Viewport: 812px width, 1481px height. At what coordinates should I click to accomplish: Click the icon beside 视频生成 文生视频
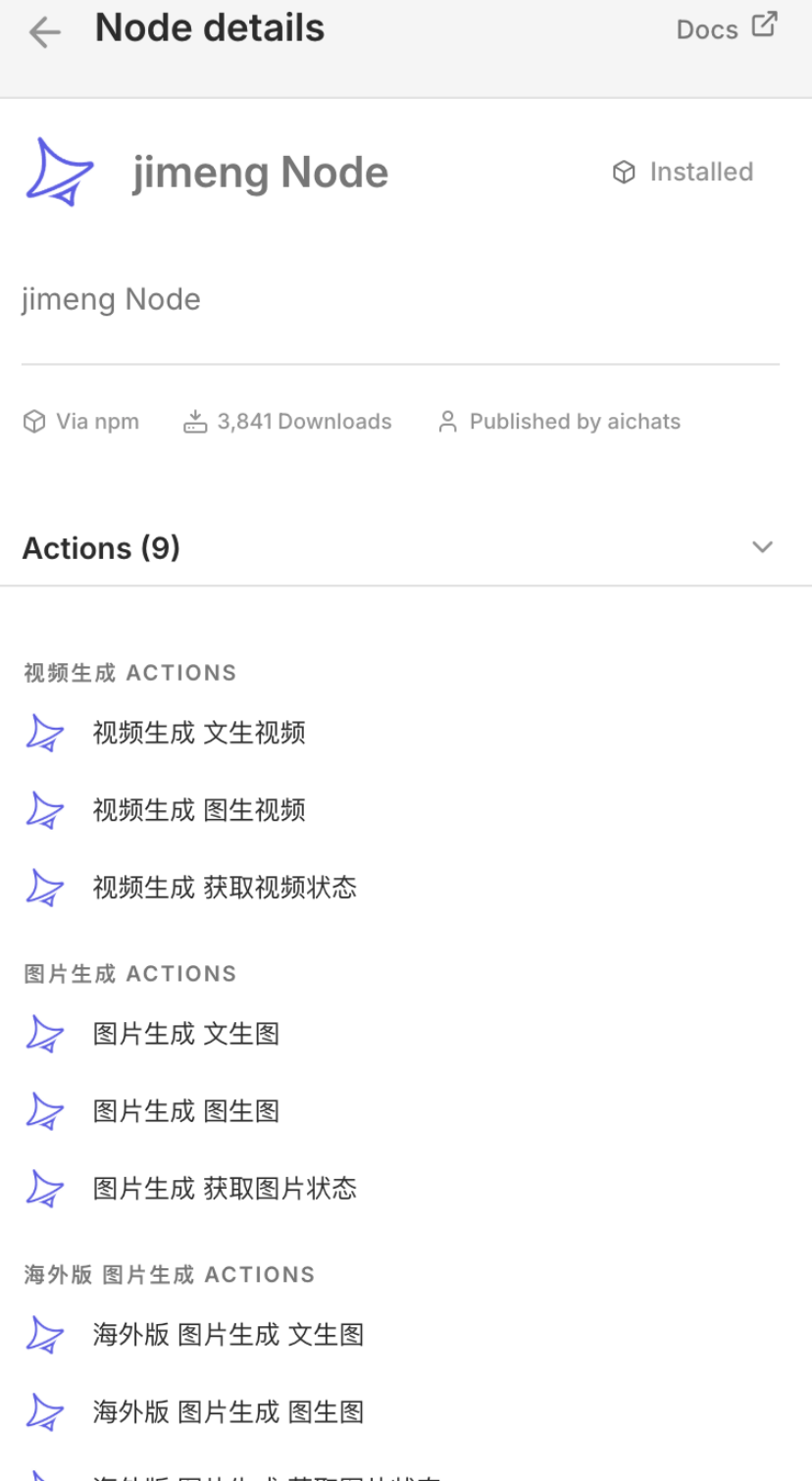tap(44, 733)
